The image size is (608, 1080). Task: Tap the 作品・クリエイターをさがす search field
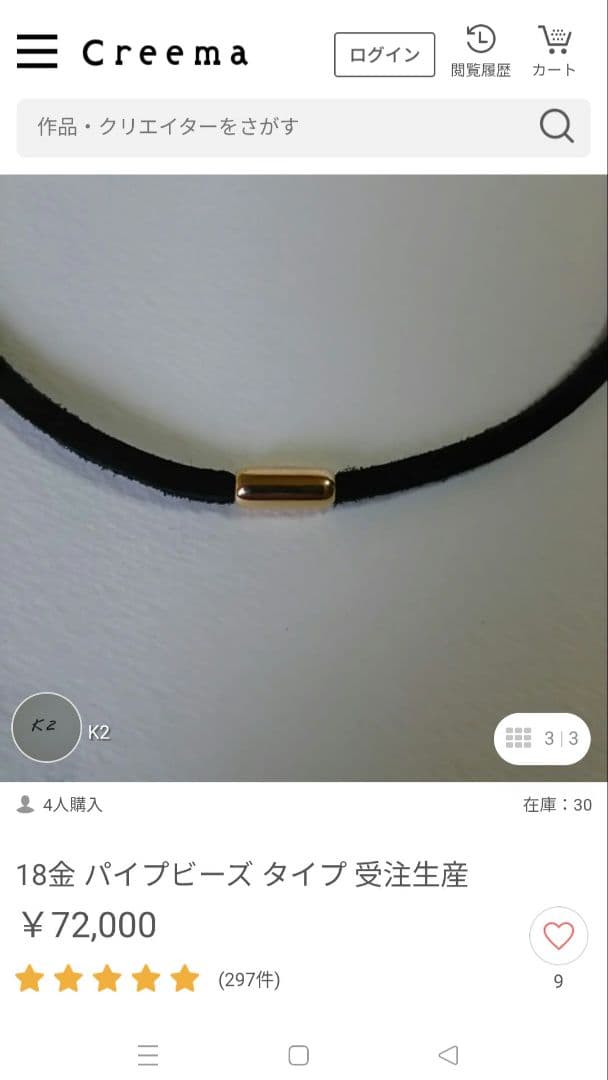[x=270, y=127]
